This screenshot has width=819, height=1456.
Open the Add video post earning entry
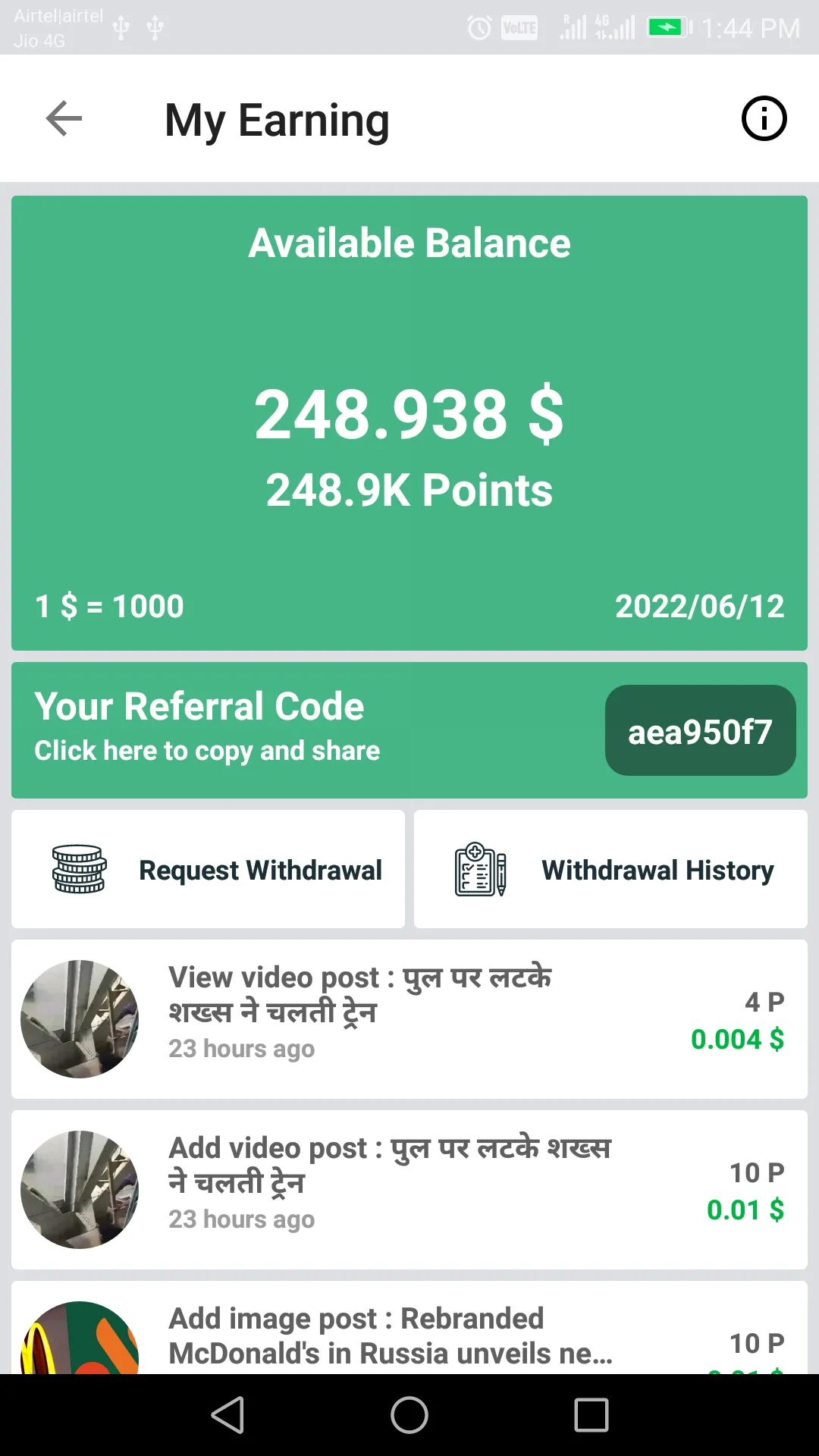point(409,1189)
